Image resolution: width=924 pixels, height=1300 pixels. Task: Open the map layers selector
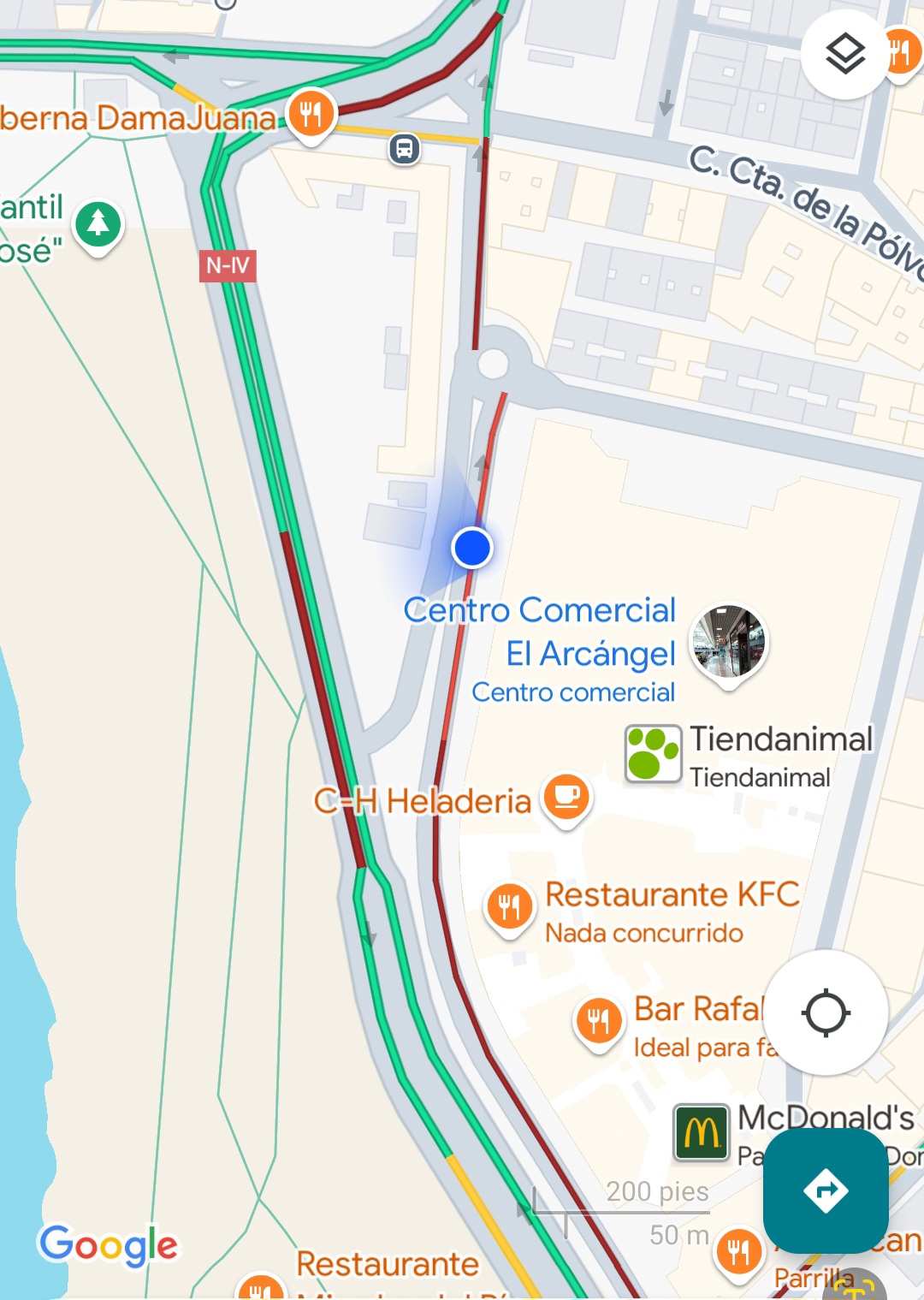click(845, 55)
